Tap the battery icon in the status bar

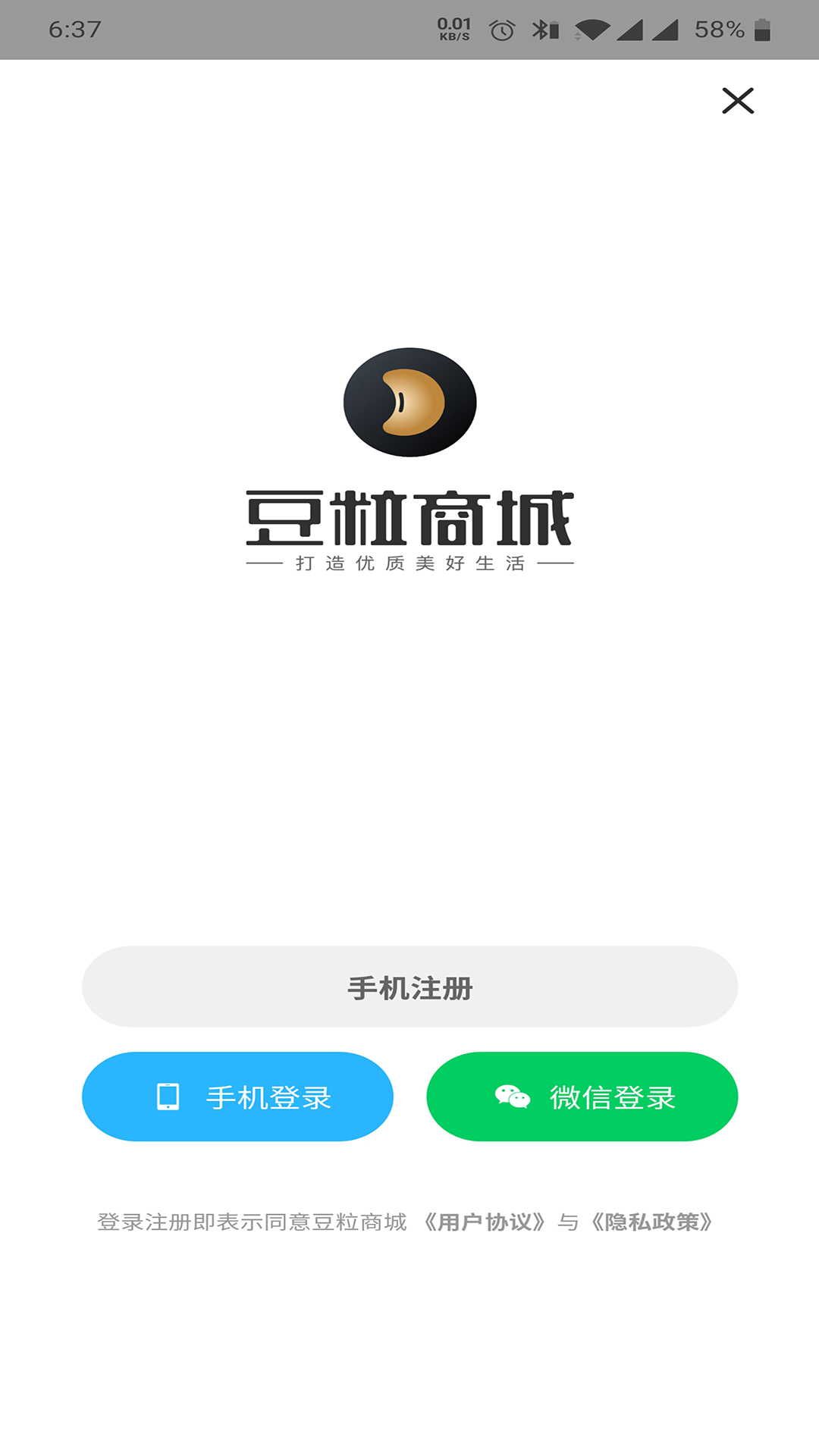[x=762, y=28]
